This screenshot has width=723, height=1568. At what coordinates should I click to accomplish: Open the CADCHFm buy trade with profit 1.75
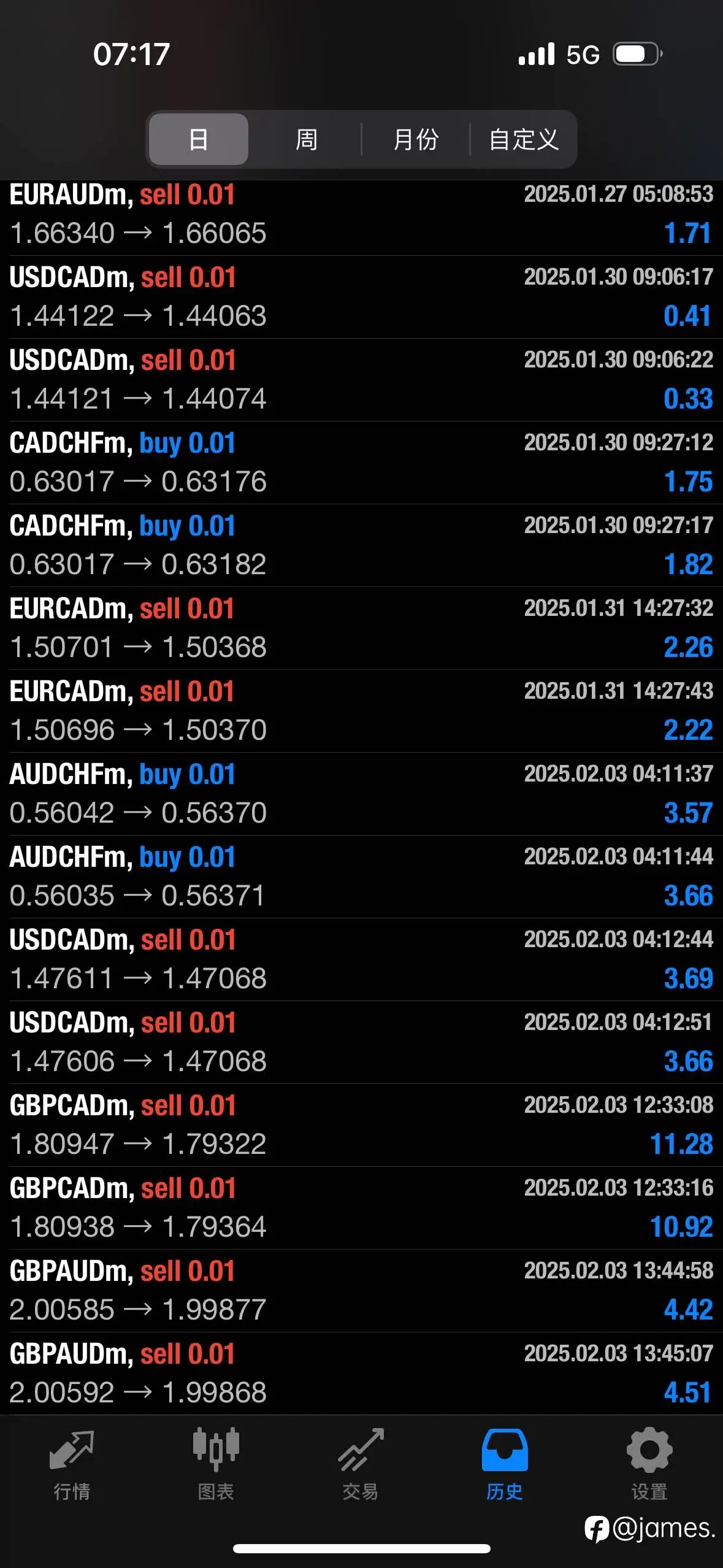361,463
